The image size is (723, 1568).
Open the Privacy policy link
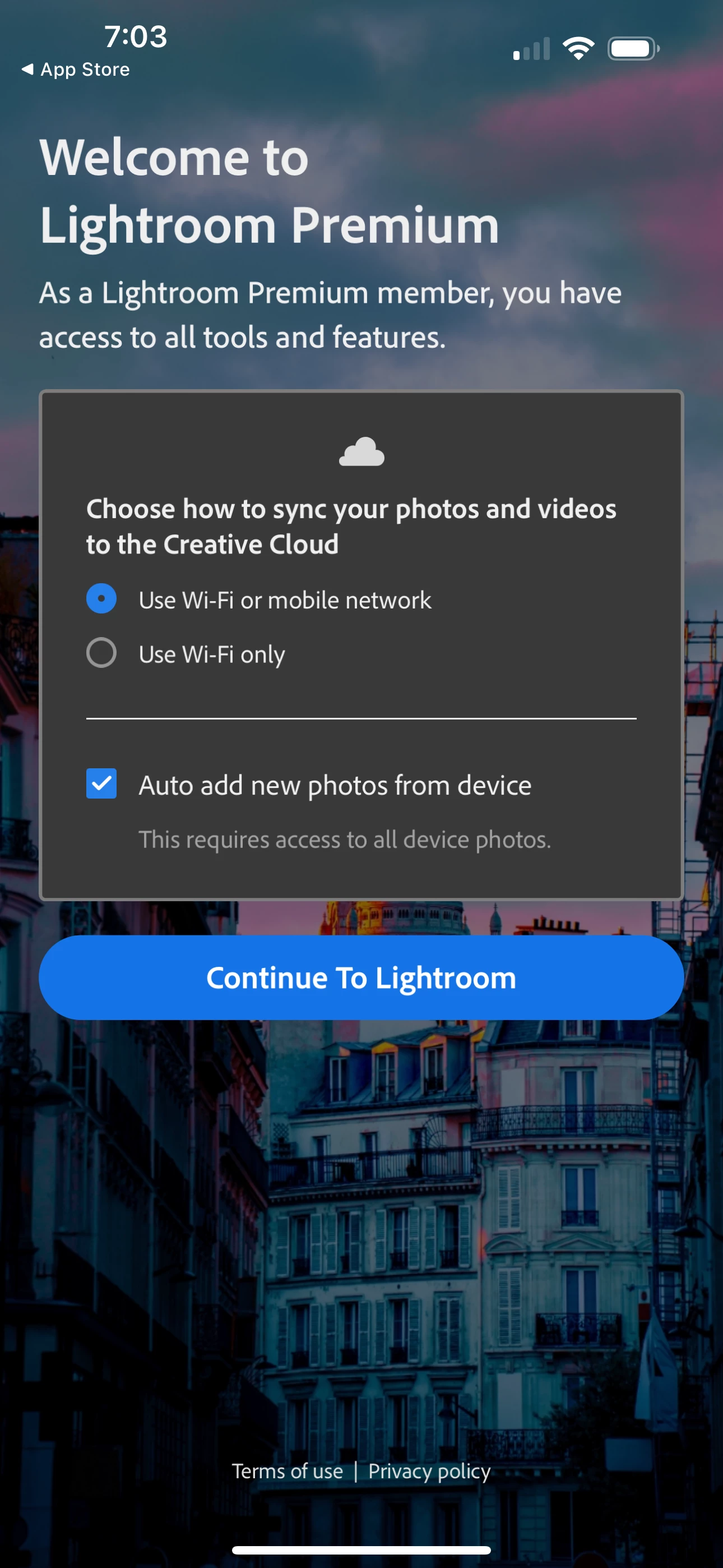429,1471
